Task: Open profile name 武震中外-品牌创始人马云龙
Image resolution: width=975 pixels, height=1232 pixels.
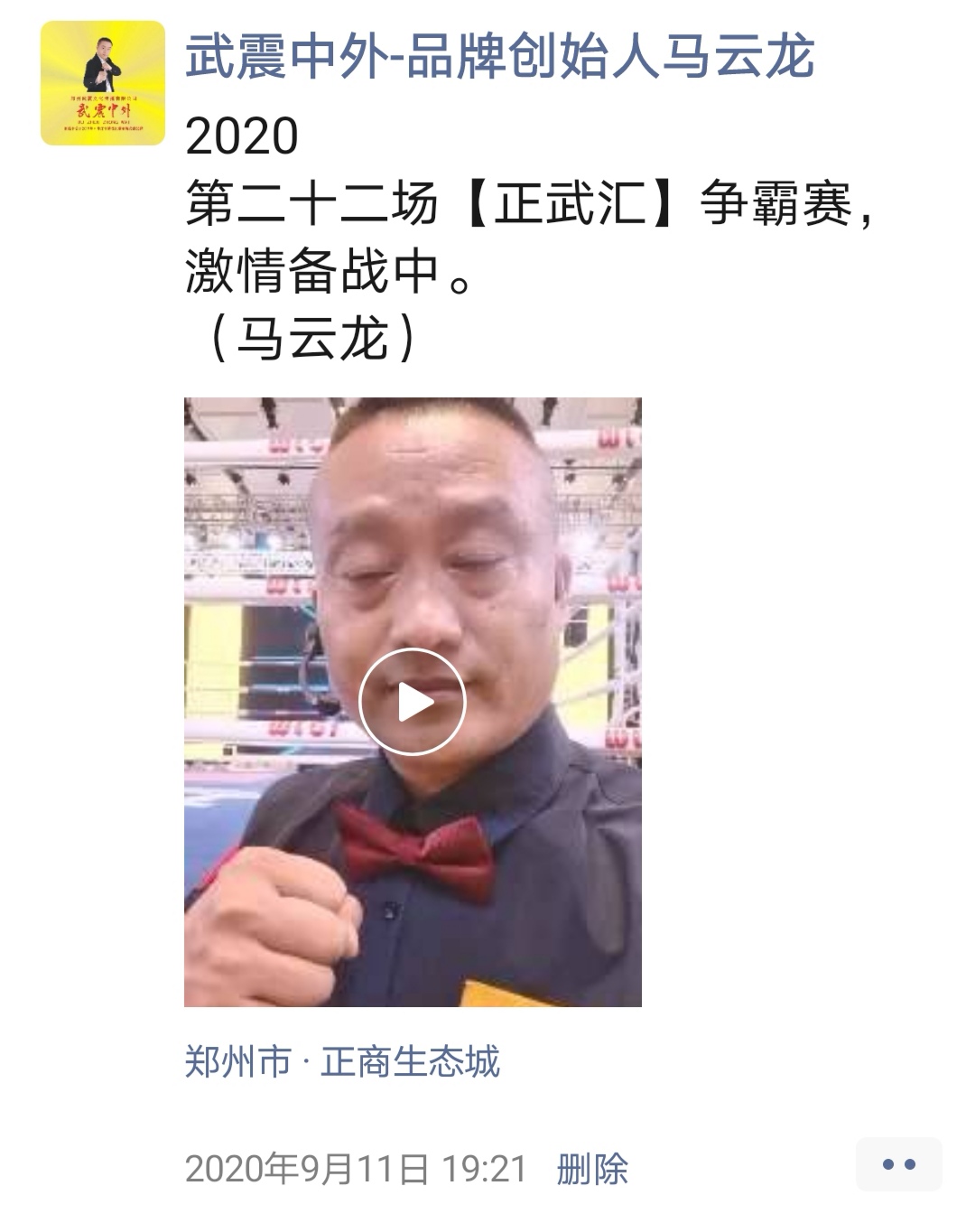Action: [x=499, y=55]
